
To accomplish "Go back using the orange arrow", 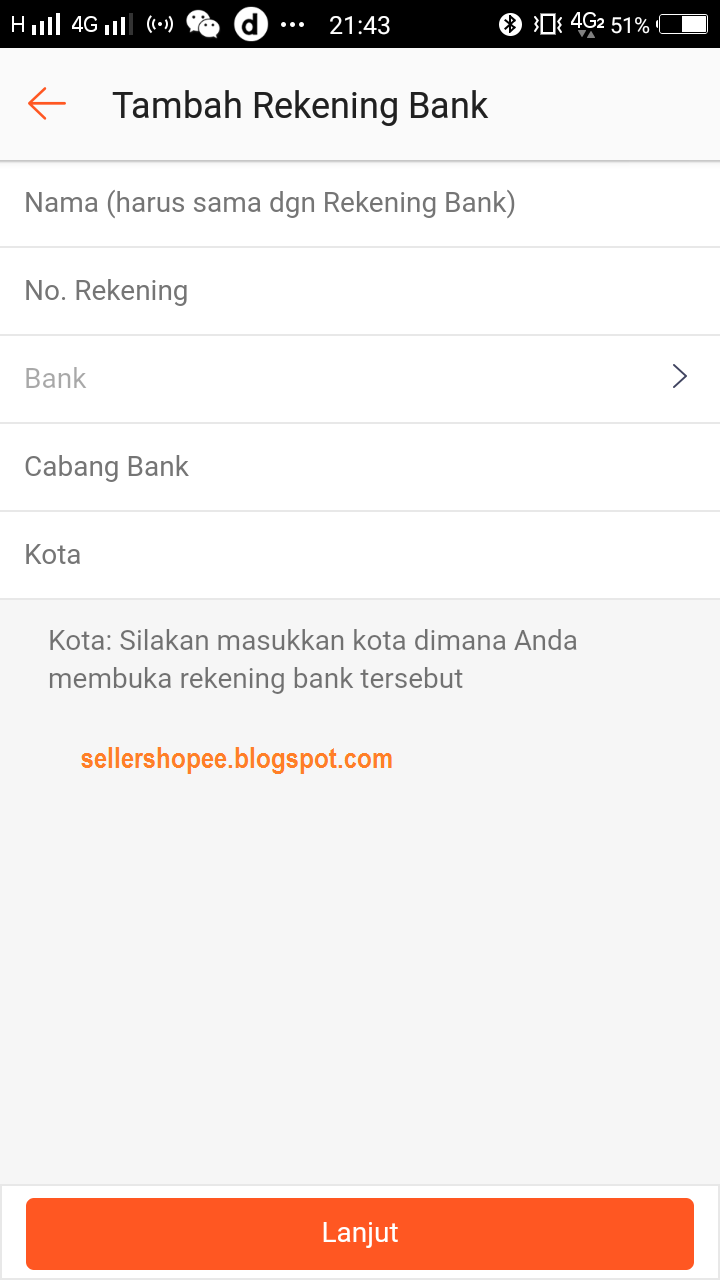I will click(47, 104).
